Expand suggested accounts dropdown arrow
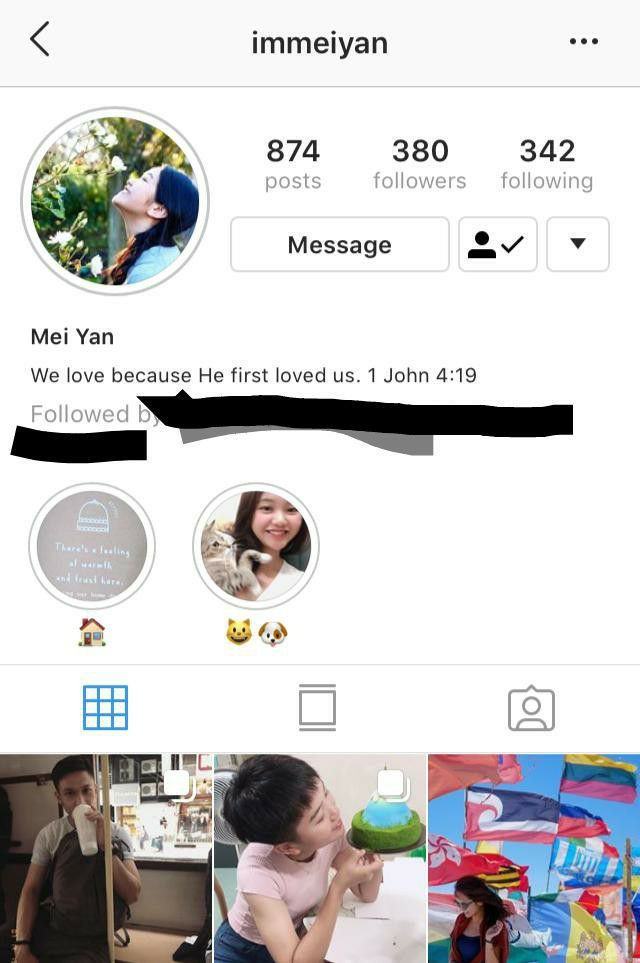640x963 pixels. tap(577, 245)
